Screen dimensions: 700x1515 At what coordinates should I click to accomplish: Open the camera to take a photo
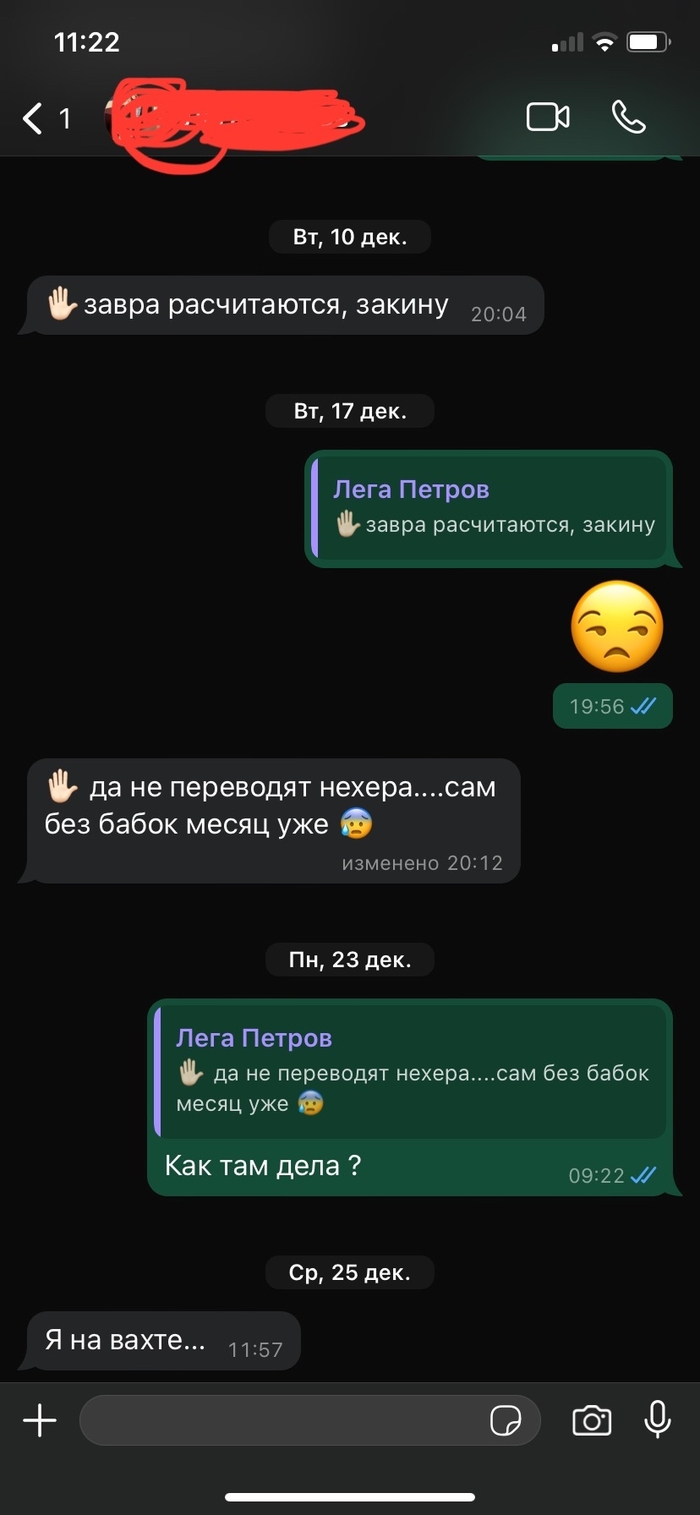pos(591,1420)
